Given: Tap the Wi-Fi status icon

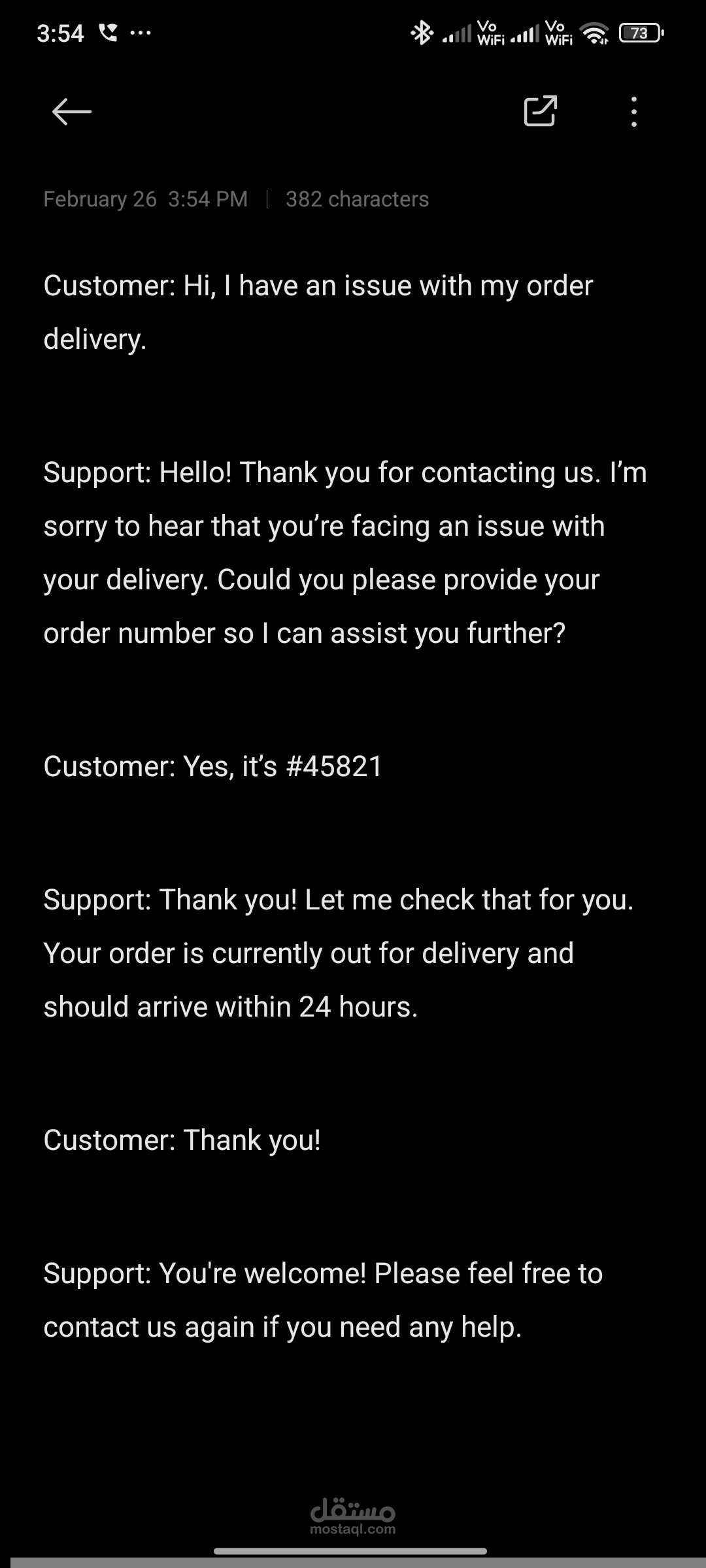Looking at the screenshot, I should [594, 34].
